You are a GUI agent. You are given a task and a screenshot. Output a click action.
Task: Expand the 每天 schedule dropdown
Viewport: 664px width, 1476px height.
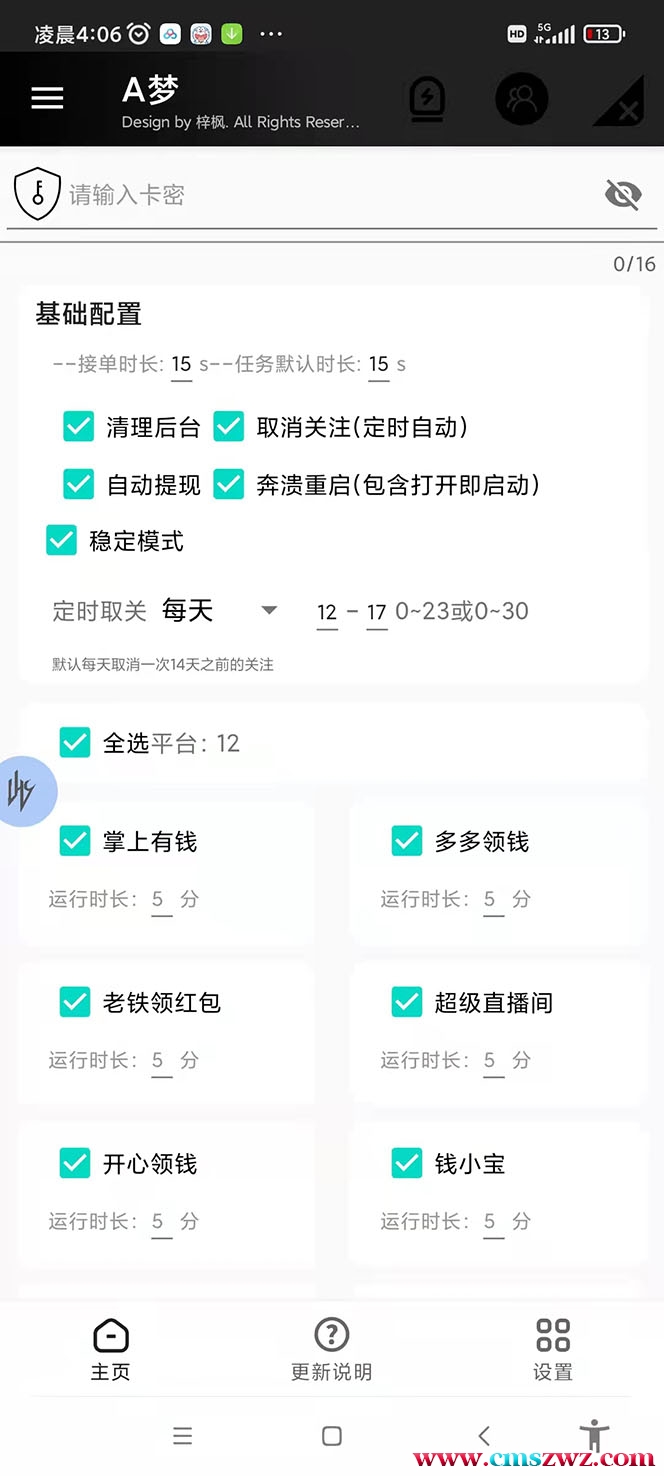coord(268,610)
